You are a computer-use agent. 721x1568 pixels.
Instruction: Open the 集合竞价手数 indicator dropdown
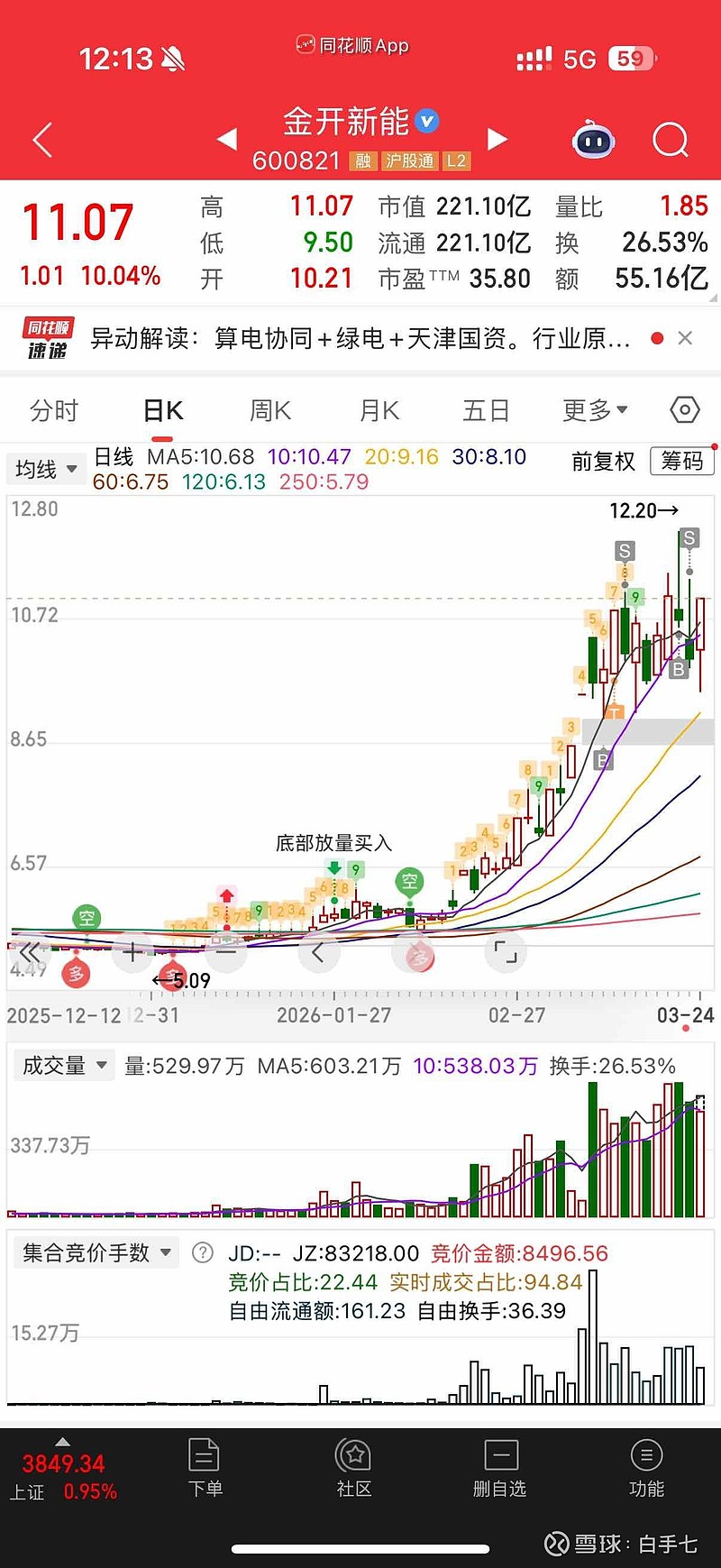click(x=96, y=1252)
